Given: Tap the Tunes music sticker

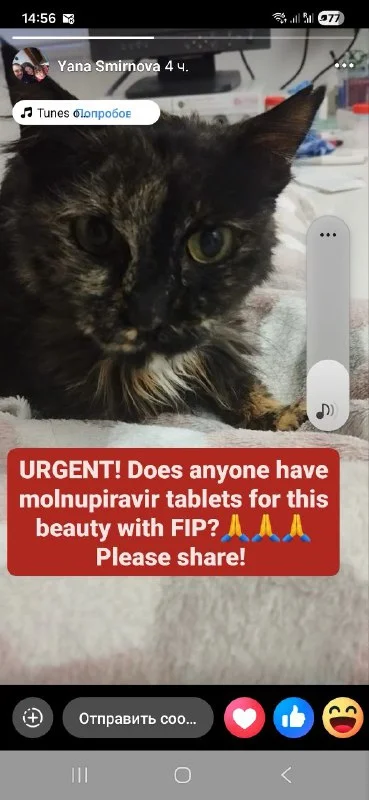Looking at the screenshot, I should 86,113.
